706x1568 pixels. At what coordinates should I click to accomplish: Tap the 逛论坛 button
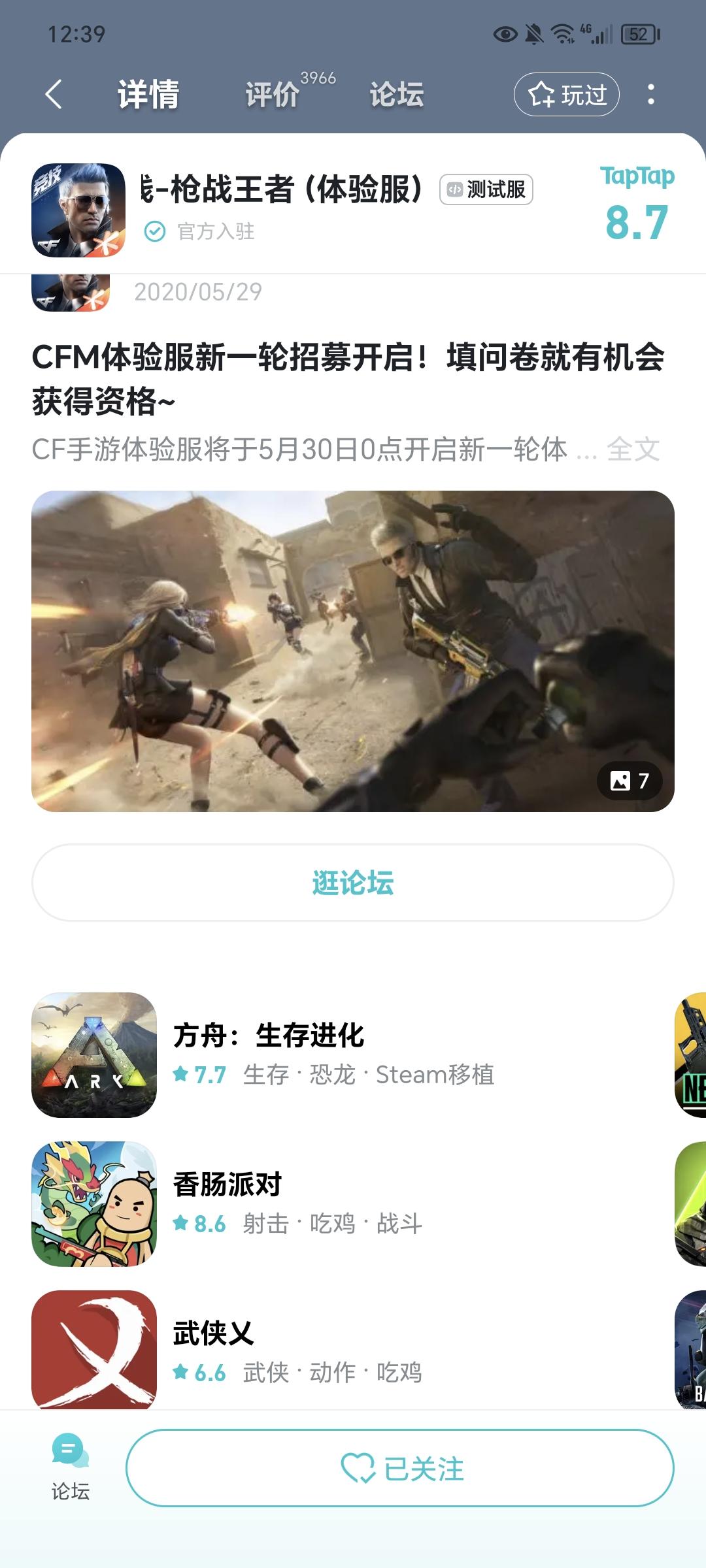pyautogui.click(x=353, y=881)
